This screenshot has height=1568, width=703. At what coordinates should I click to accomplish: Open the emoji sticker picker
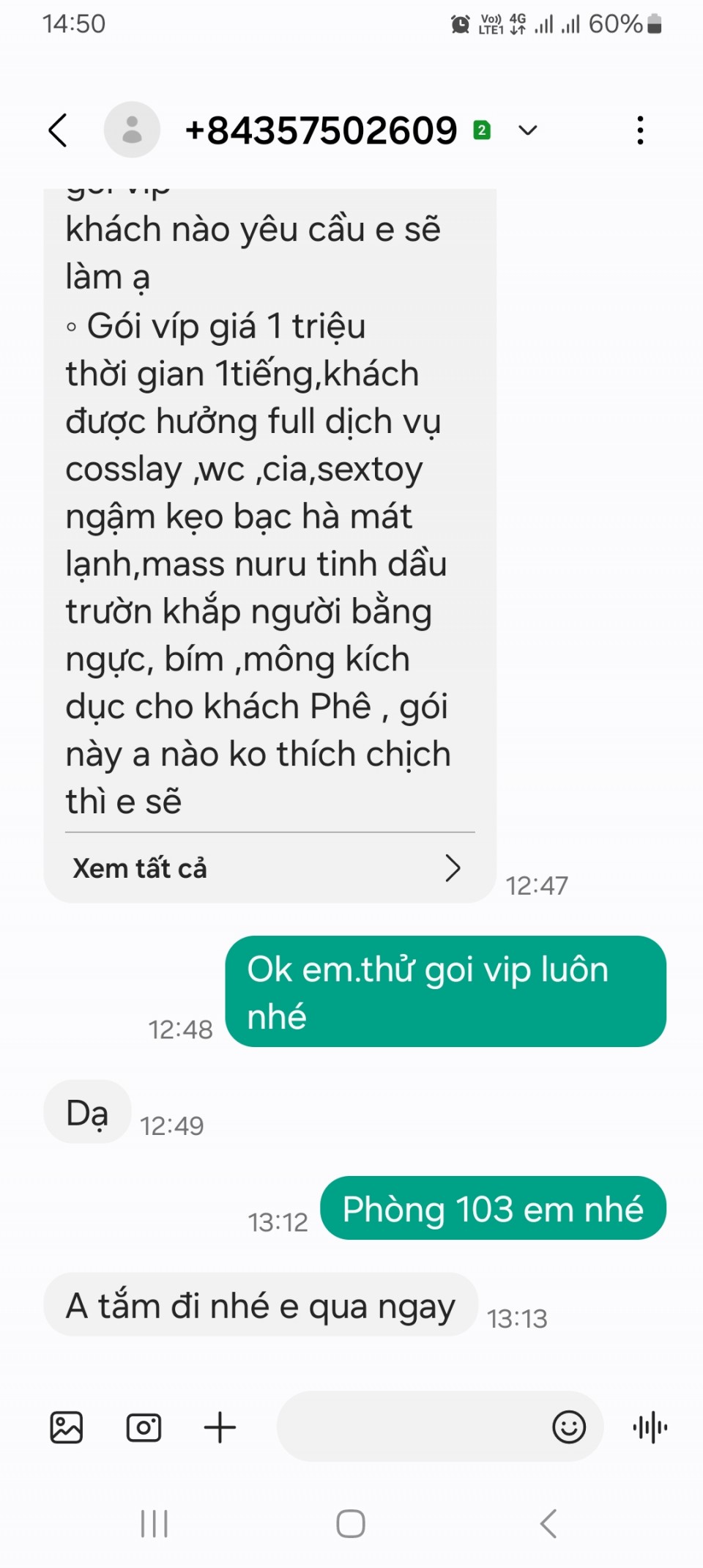(x=569, y=1427)
